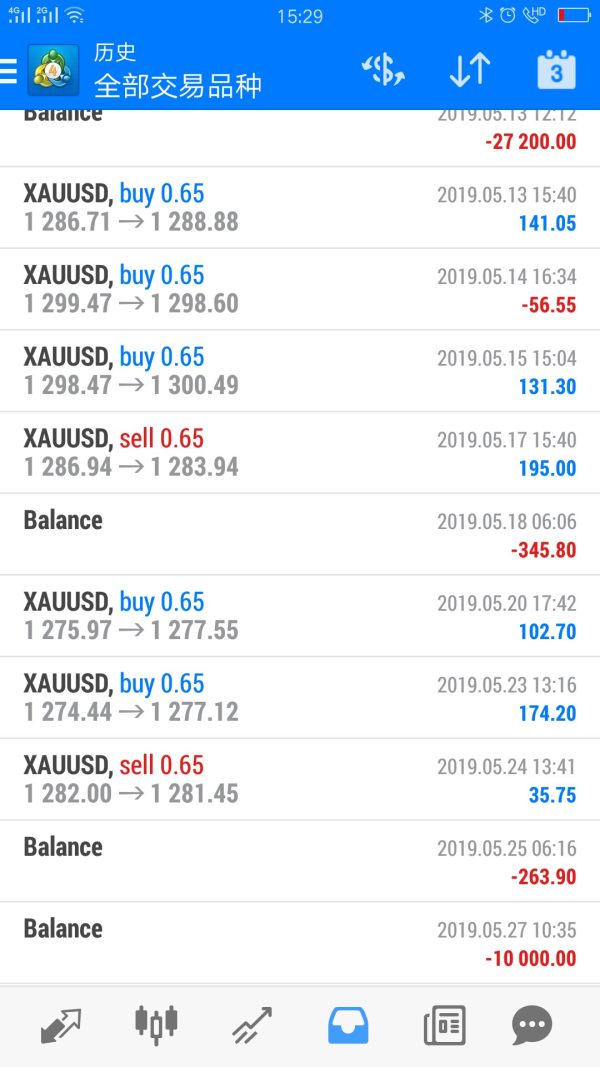Open the News tab
Screen dimensions: 600x1067
pos(443,1025)
